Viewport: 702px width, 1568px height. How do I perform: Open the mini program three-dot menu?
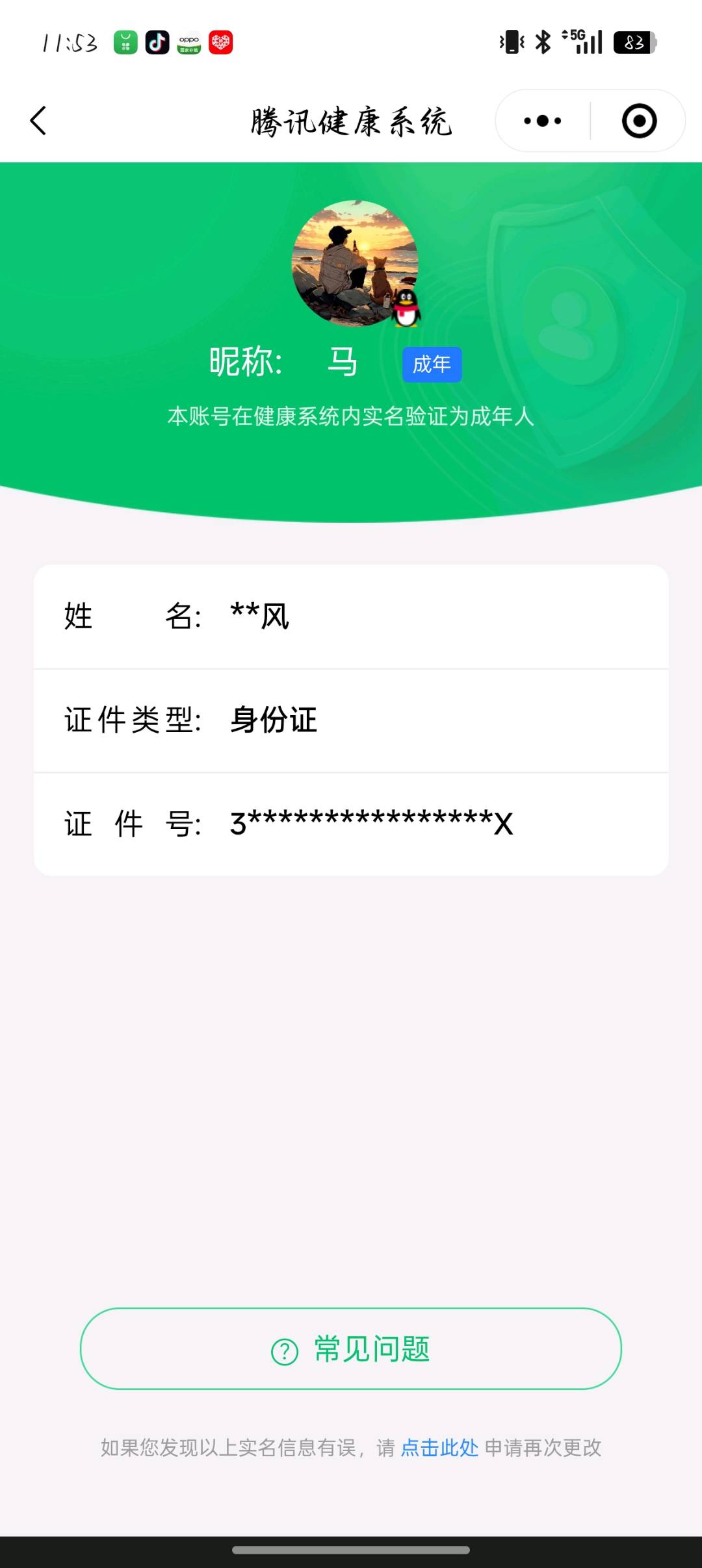tap(543, 121)
